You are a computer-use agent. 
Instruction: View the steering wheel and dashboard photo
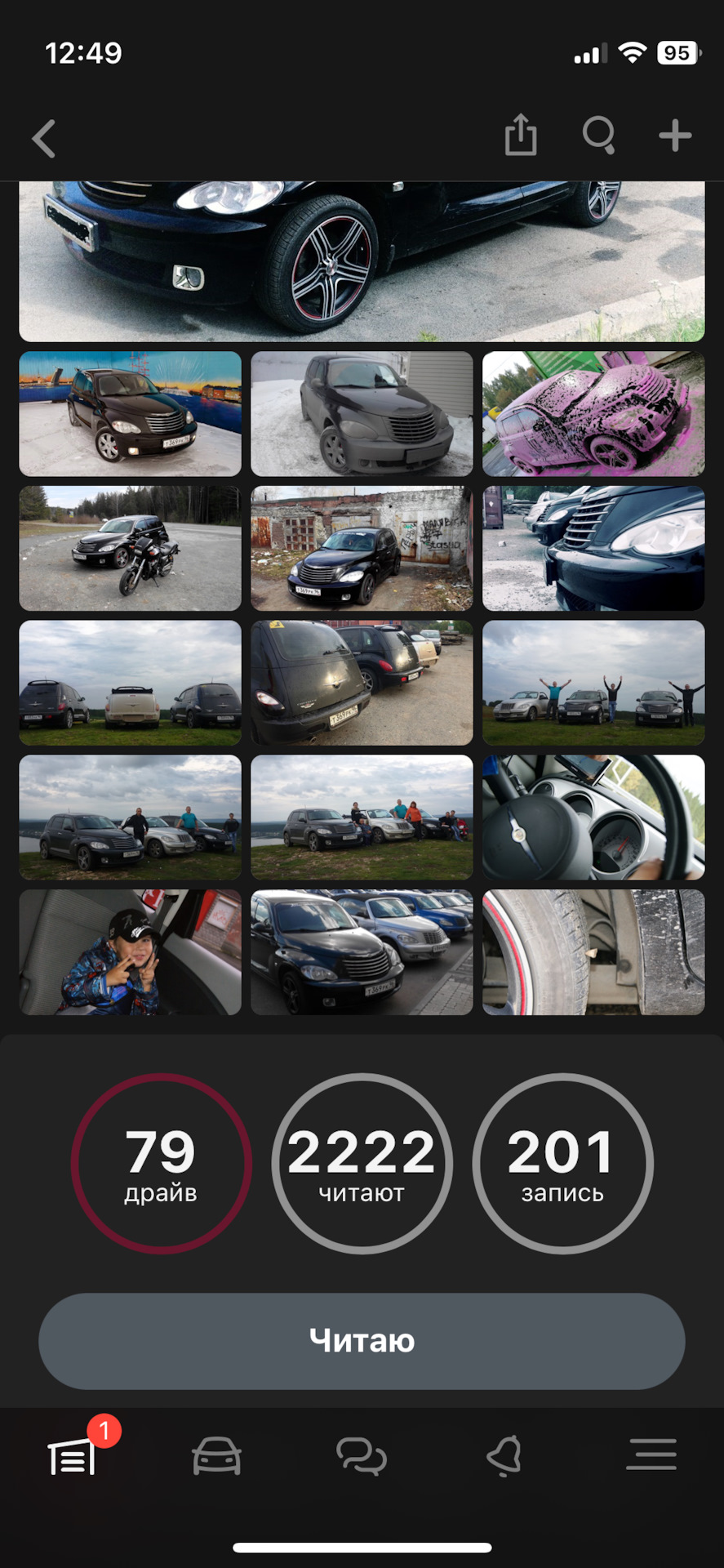[x=593, y=817]
